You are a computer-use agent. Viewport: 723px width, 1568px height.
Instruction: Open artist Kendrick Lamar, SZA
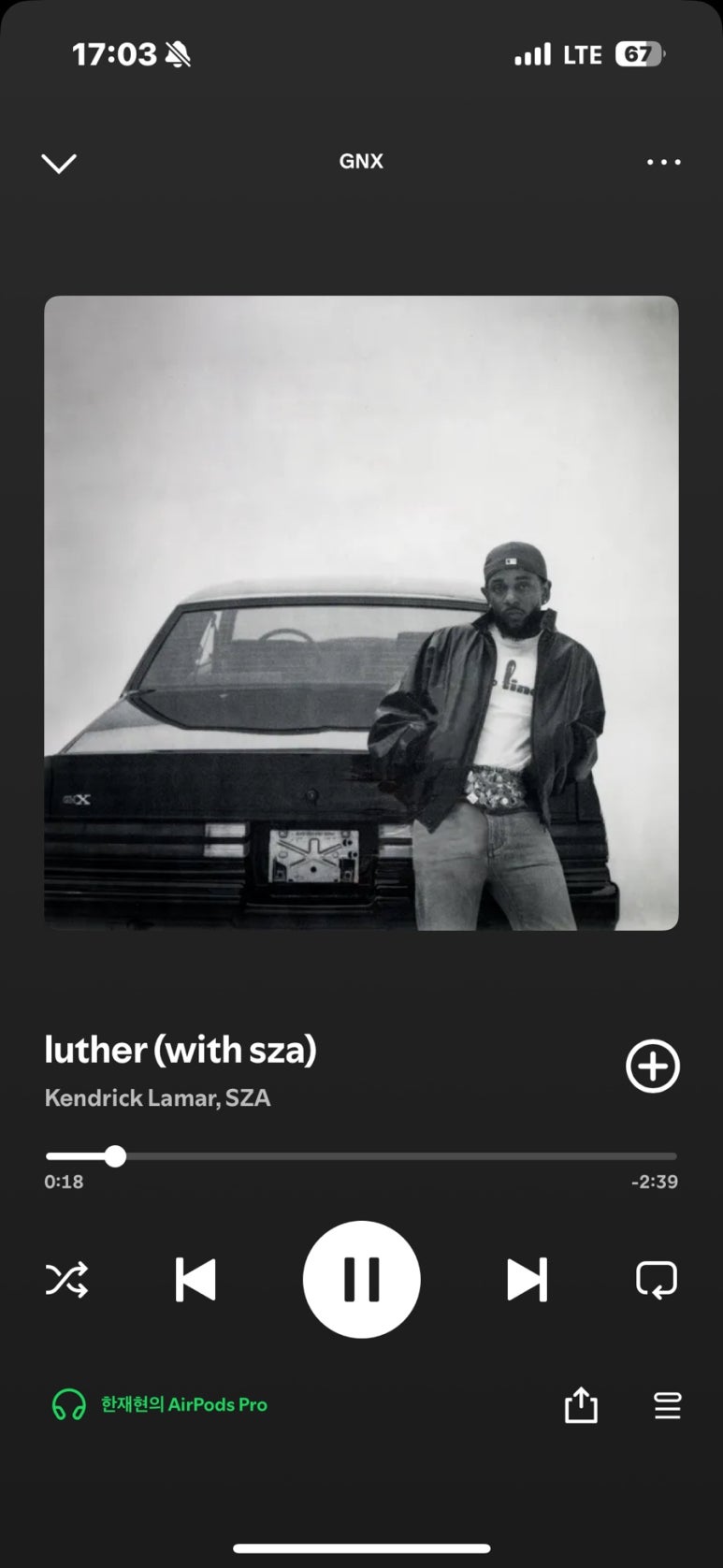pos(157,1097)
